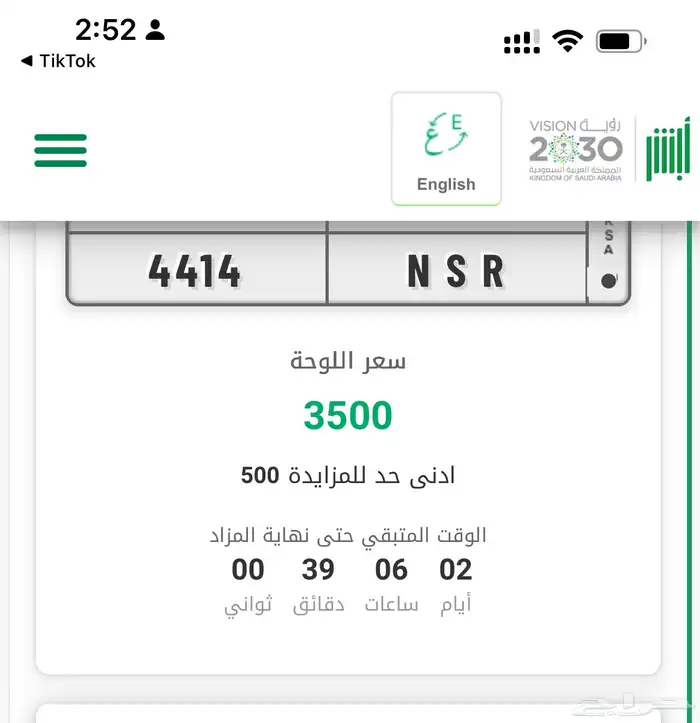Open the hamburger menu
This screenshot has width=700, height=723.
click(x=60, y=151)
